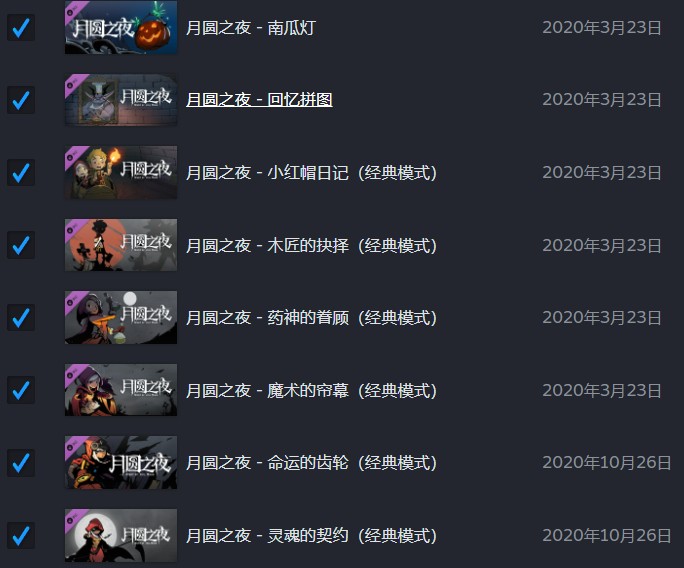This screenshot has height=568, width=684.
Task: Deselect the 药神的眷顾 DLC checkbox
Action: (x=20, y=317)
